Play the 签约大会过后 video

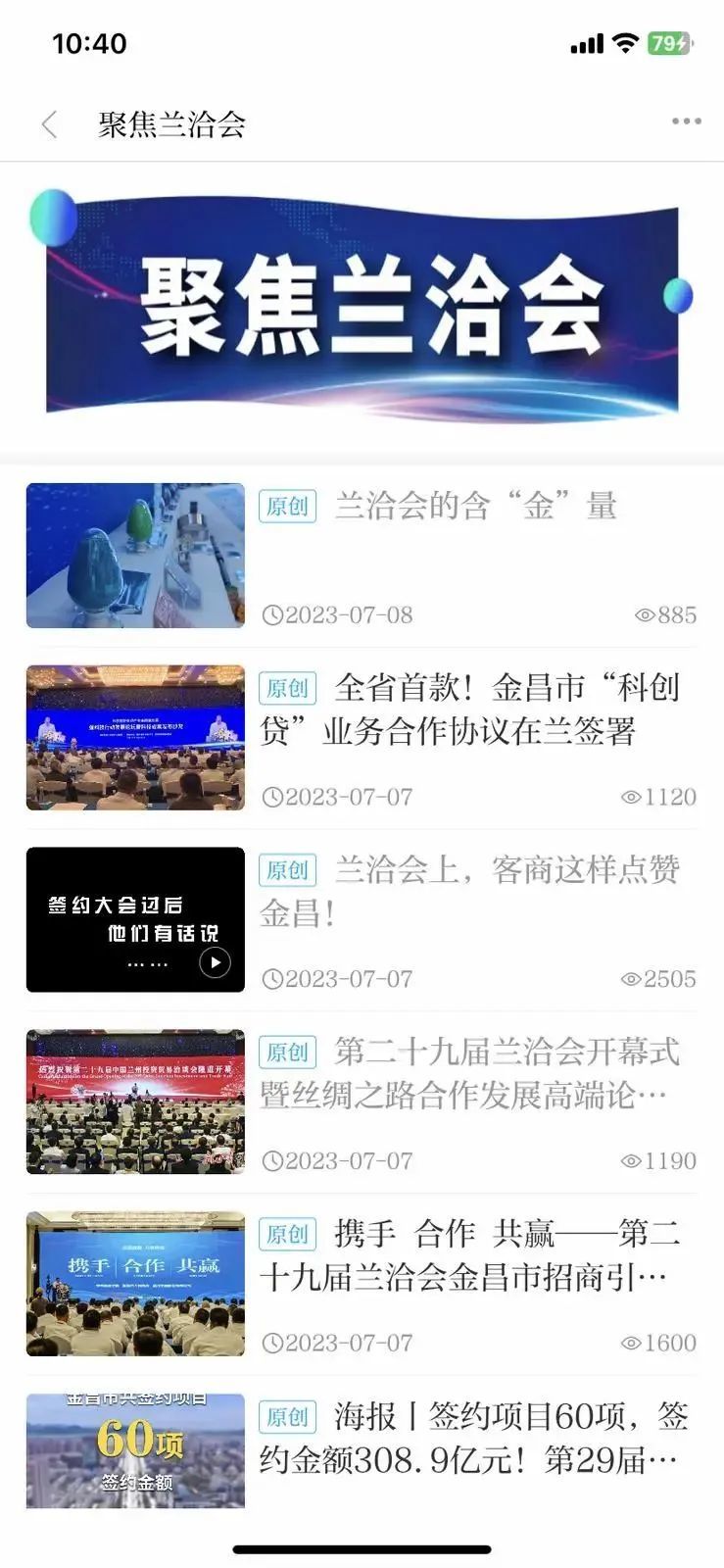pyautogui.click(x=215, y=962)
